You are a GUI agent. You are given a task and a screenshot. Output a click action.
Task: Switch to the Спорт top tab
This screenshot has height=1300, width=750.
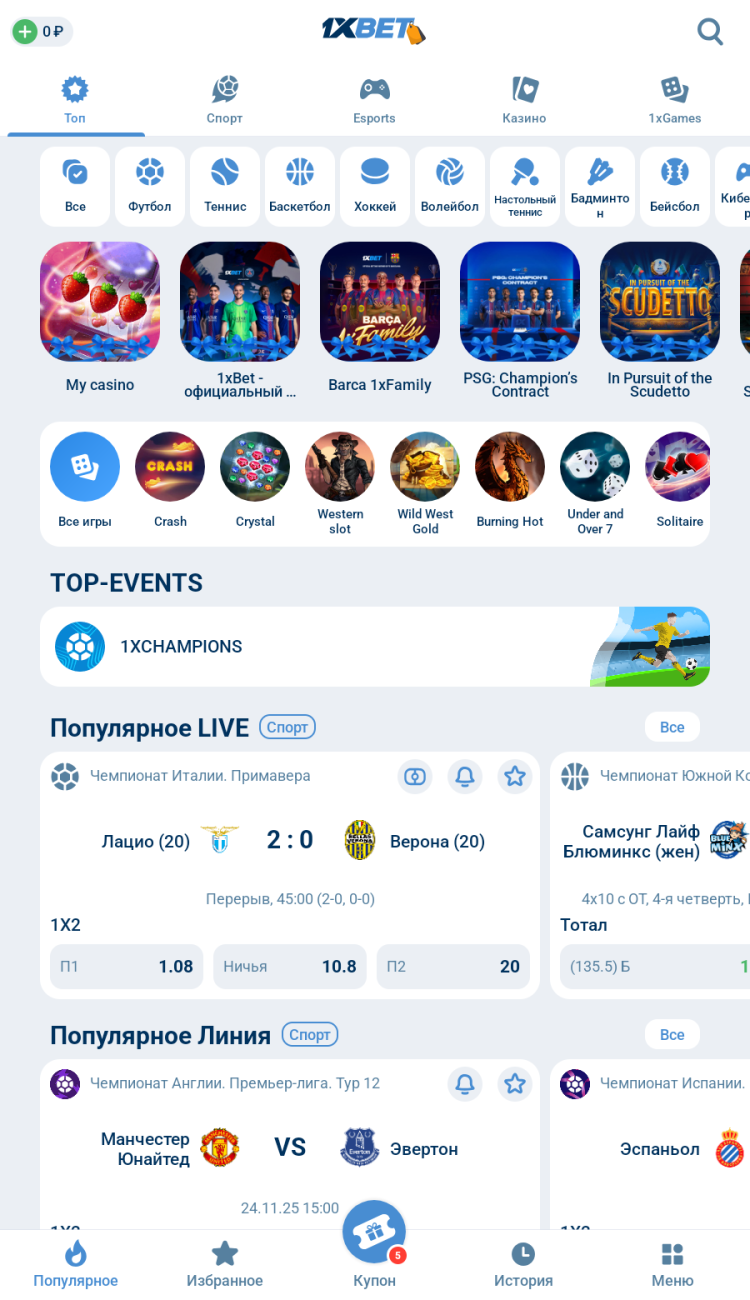coord(225,100)
